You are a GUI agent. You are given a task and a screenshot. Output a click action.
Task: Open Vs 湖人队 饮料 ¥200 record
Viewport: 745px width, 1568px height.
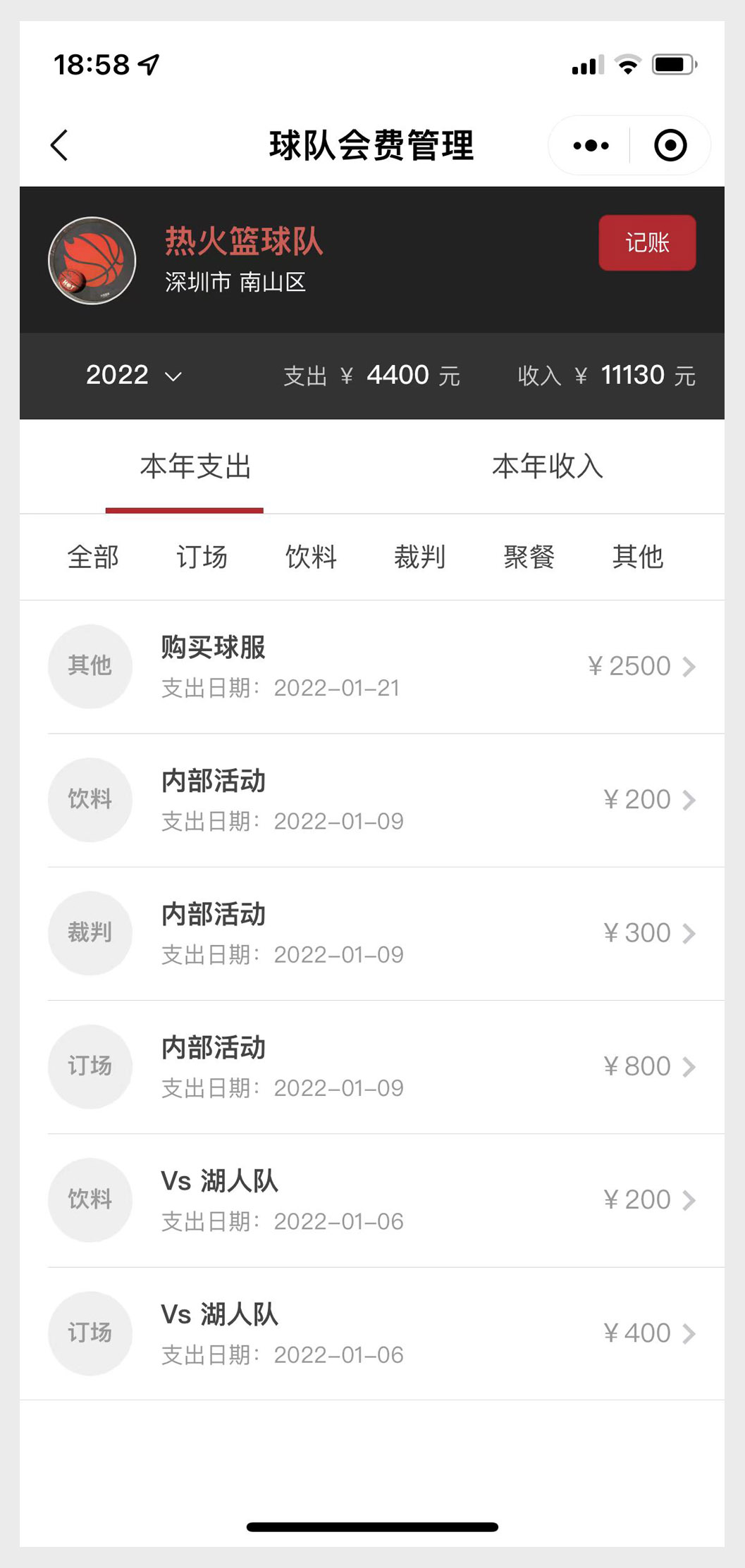(372, 1200)
